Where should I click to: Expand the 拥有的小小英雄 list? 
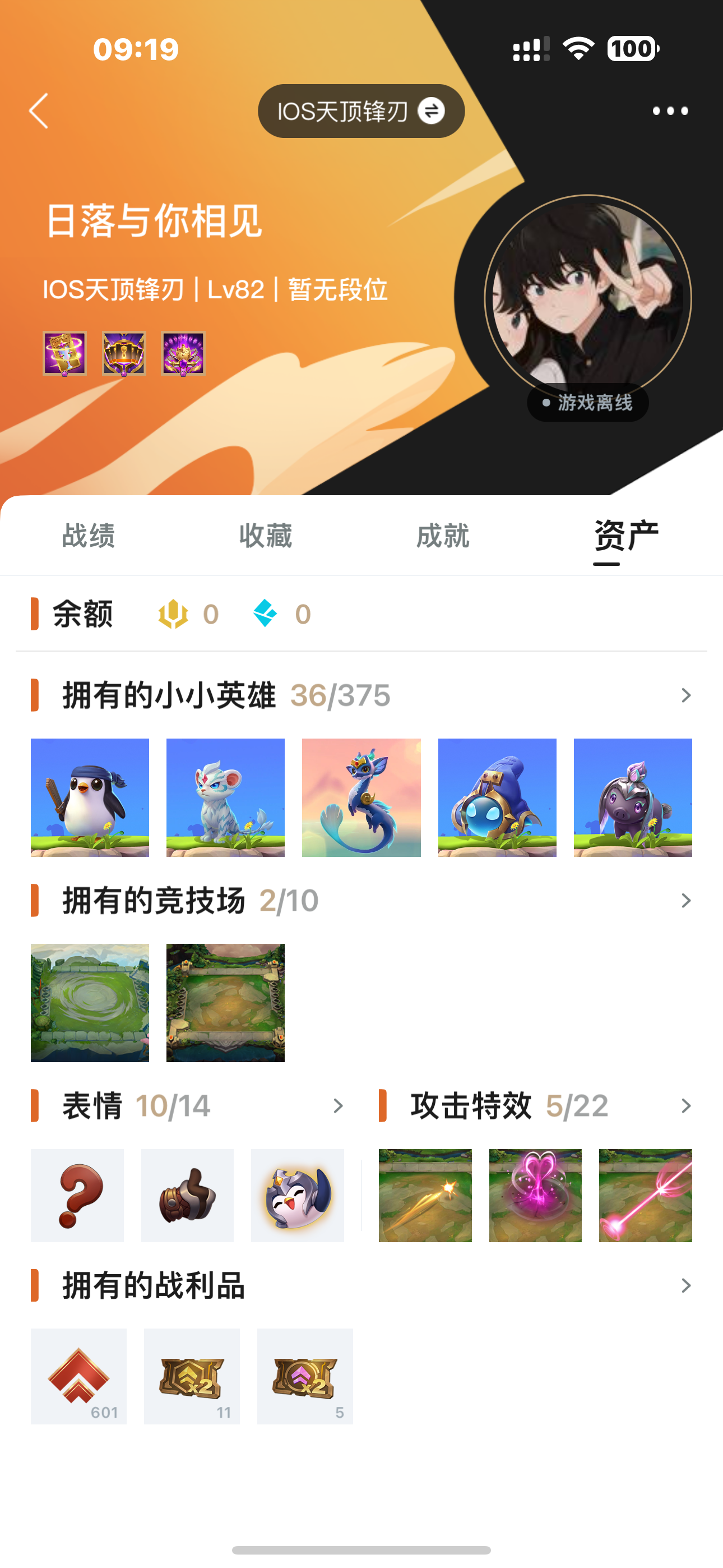686,695
